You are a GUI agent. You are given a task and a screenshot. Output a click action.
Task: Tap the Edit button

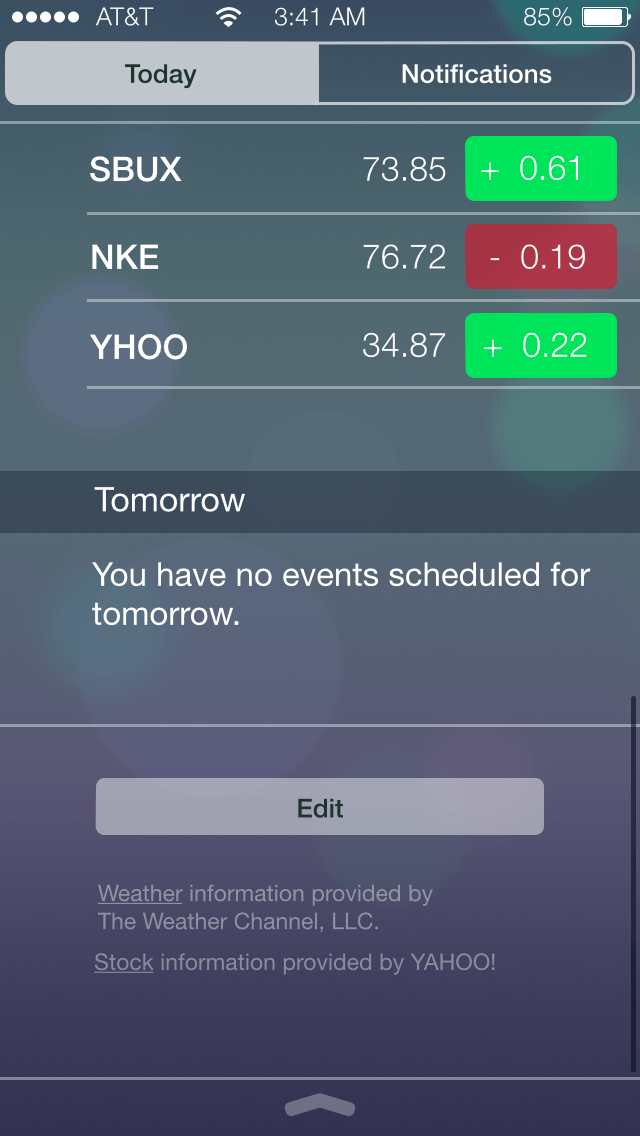pos(320,806)
